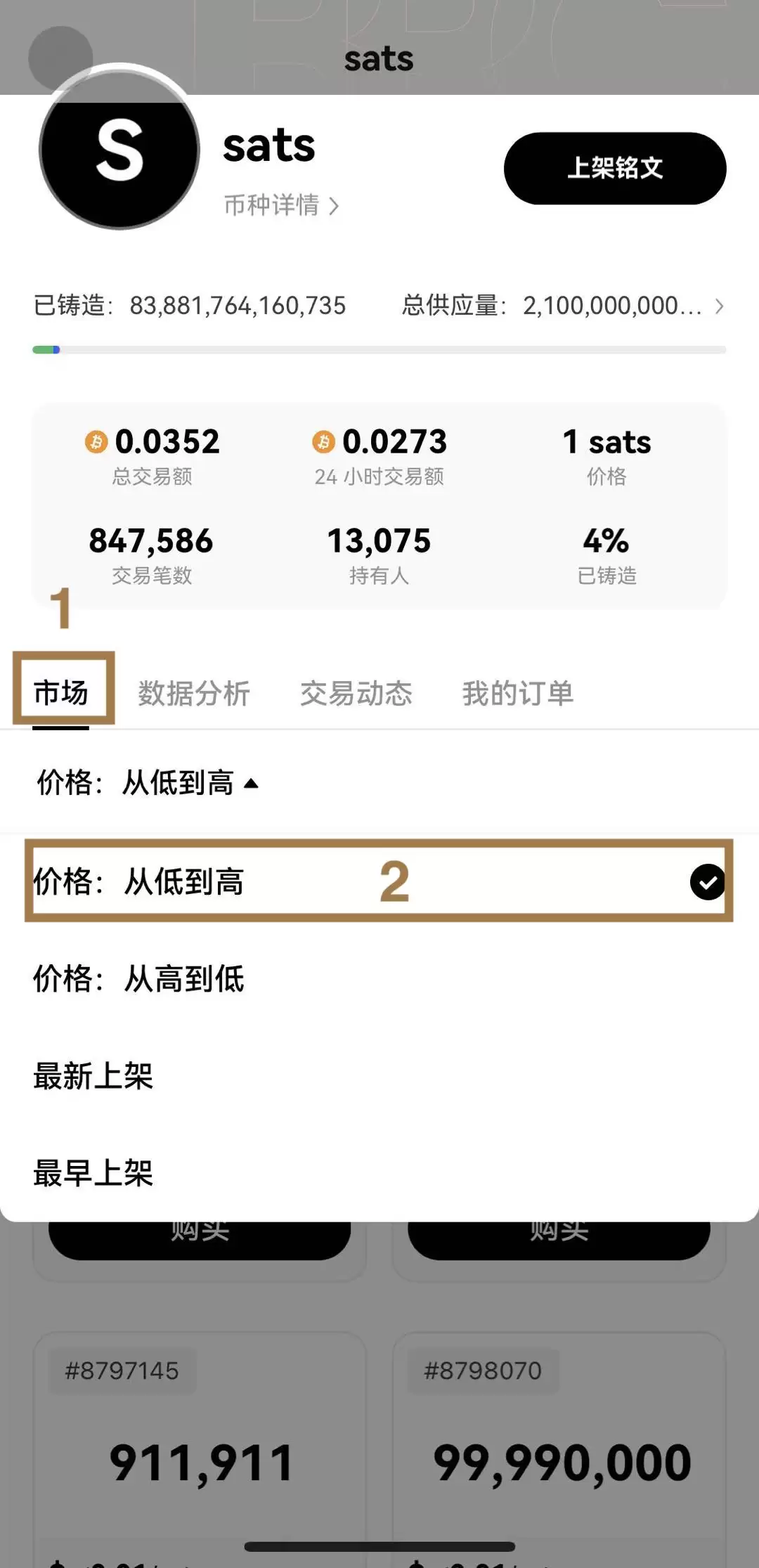759x1568 pixels.
Task: Click the minting progress bar
Action: point(379,349)
